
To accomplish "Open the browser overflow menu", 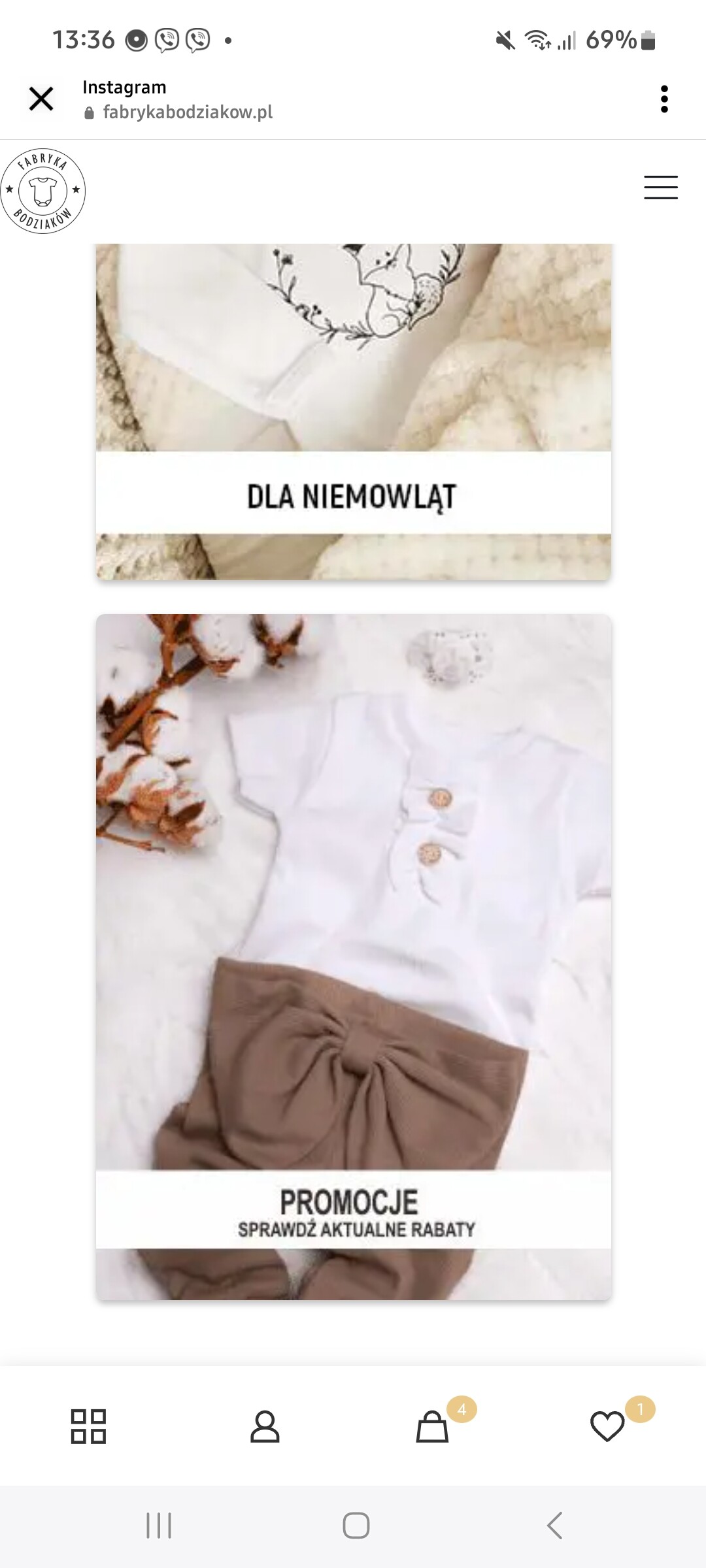I will [664, 99].
